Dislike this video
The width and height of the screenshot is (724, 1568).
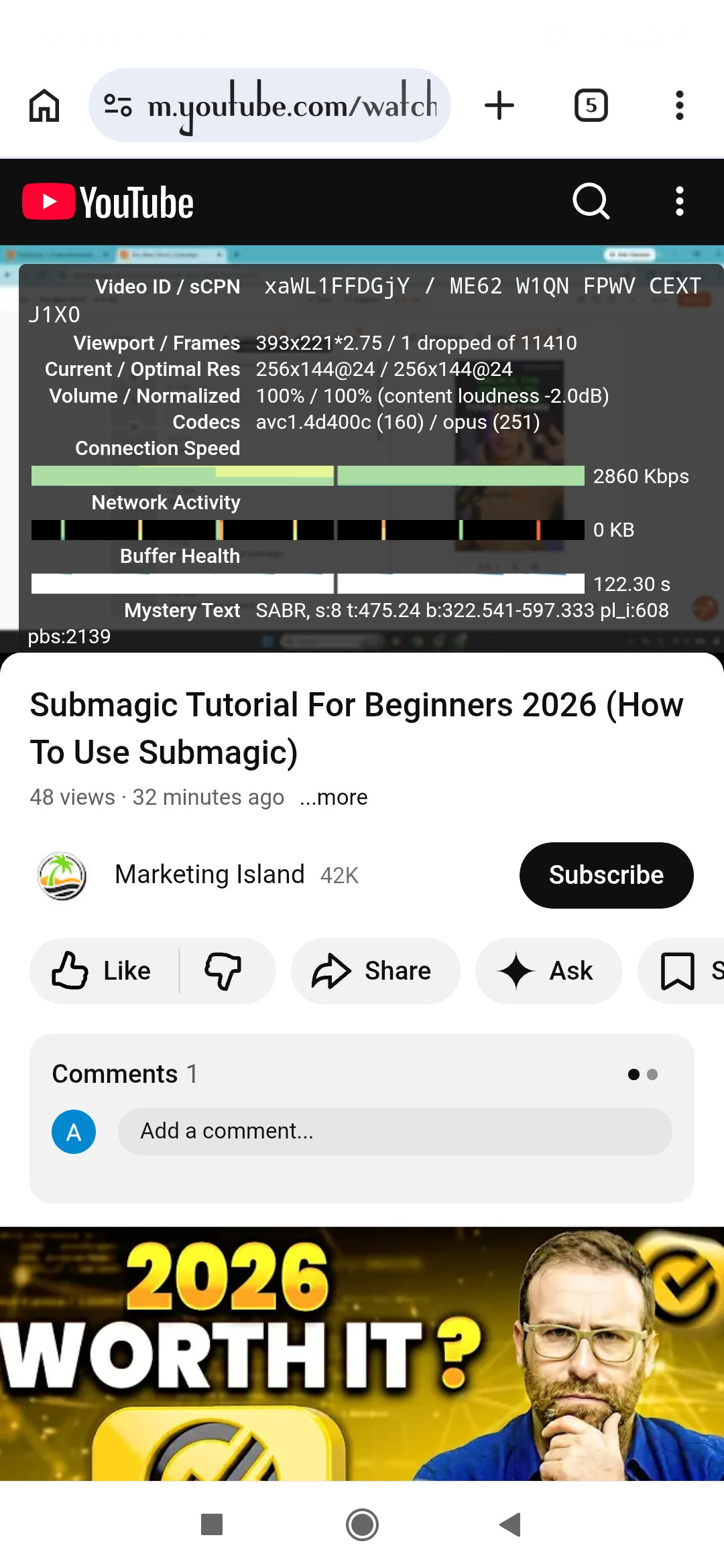(x=223, y=971)
